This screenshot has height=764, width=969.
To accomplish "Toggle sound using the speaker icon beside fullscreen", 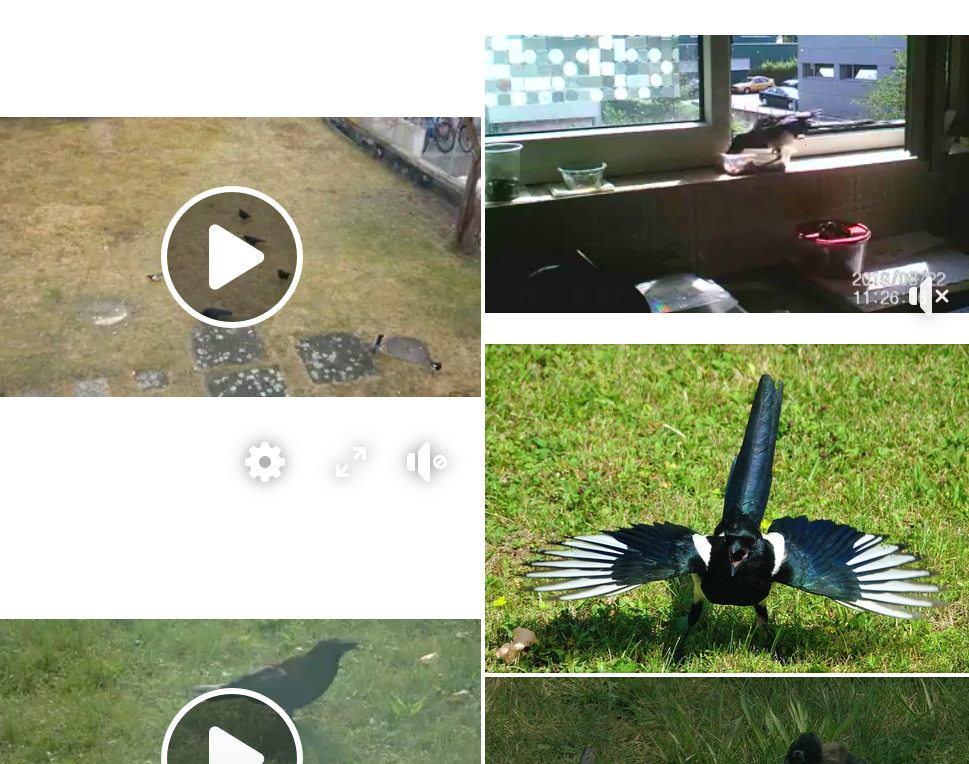I will 426,462.
